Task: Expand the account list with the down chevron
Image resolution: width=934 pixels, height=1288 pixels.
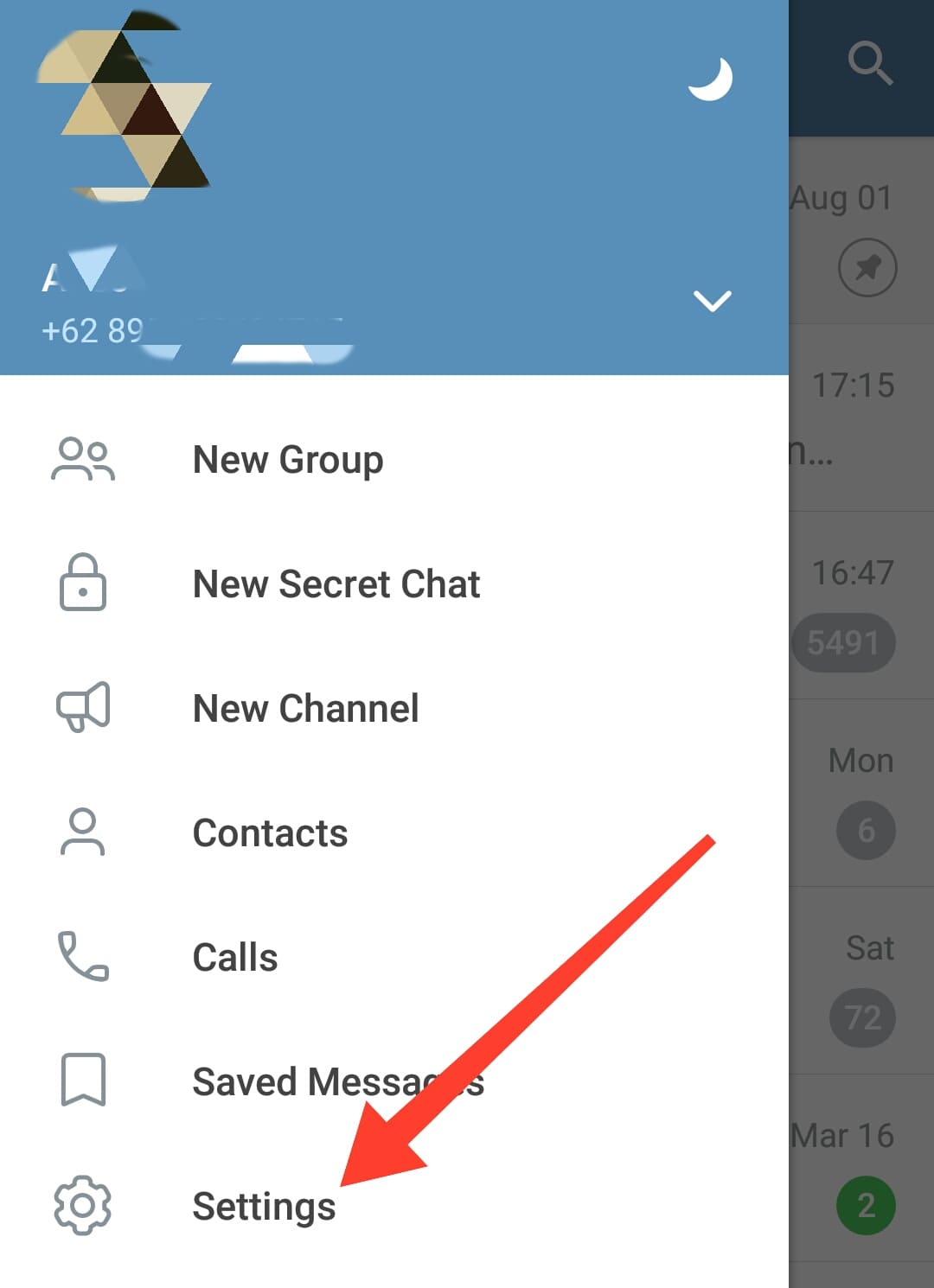Action: pos(713,302)
